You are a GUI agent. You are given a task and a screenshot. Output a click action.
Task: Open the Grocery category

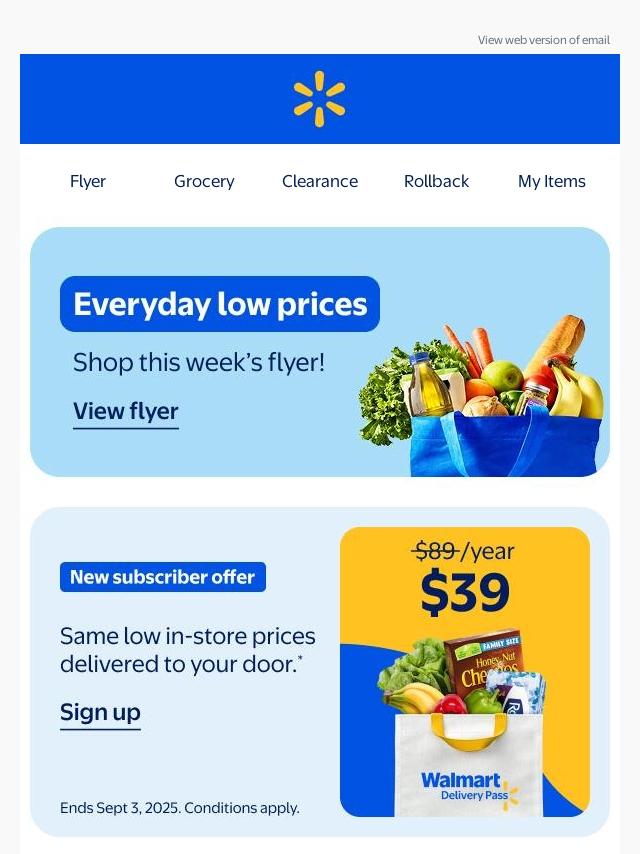point(204,181)
